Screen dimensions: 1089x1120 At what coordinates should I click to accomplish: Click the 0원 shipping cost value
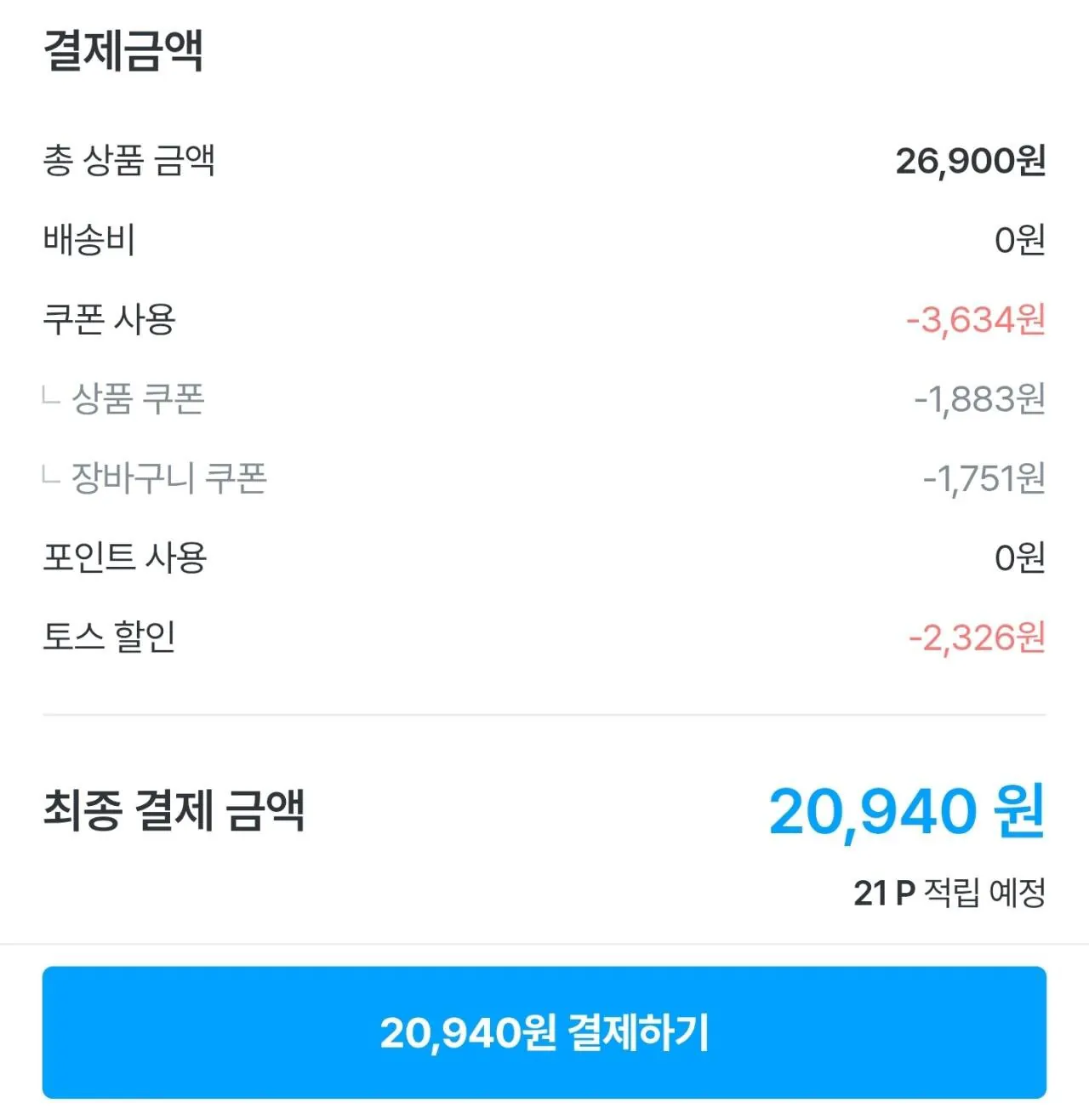click(x=1025, y=239)
